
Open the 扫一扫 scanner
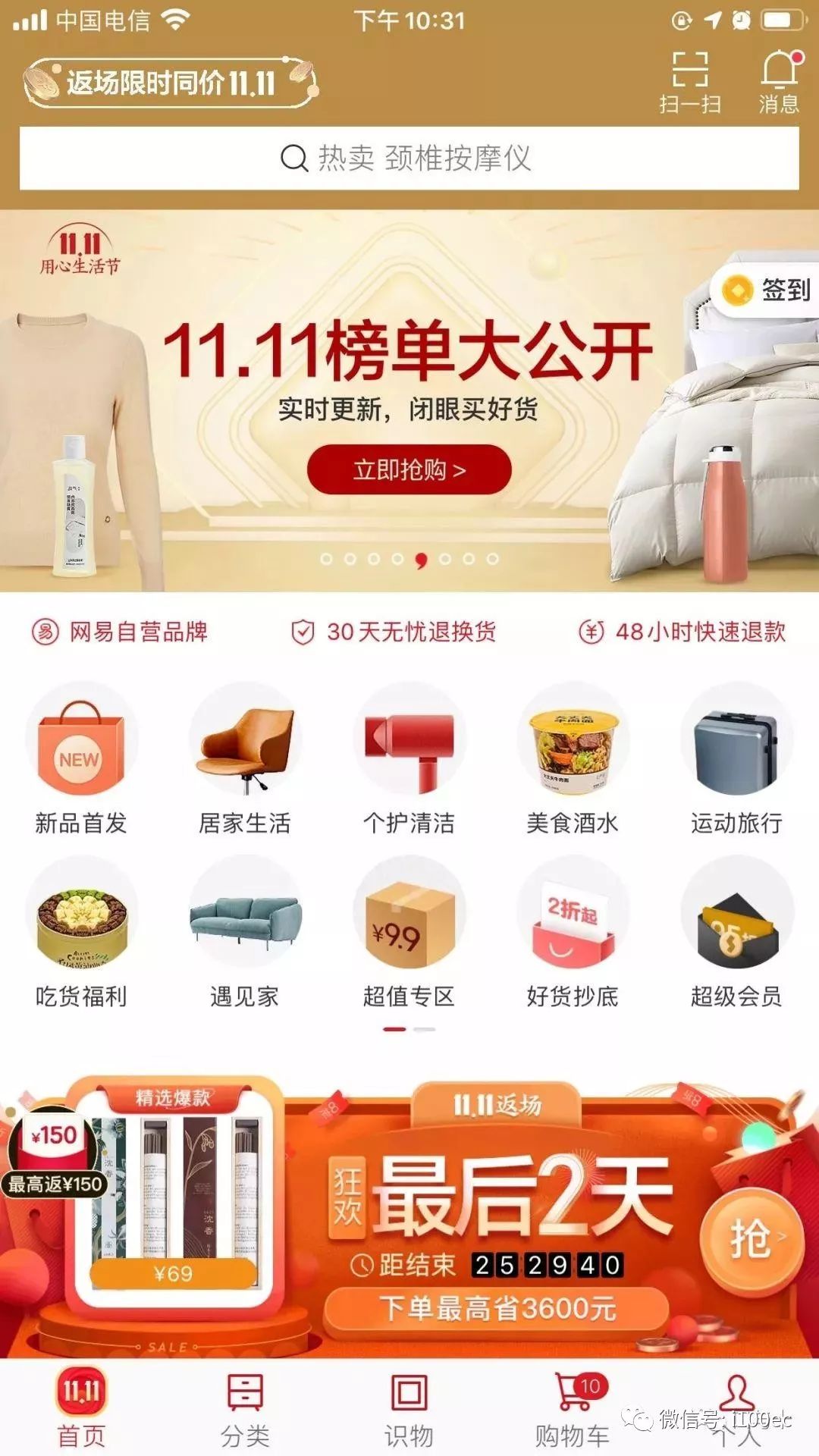(689, 83)
